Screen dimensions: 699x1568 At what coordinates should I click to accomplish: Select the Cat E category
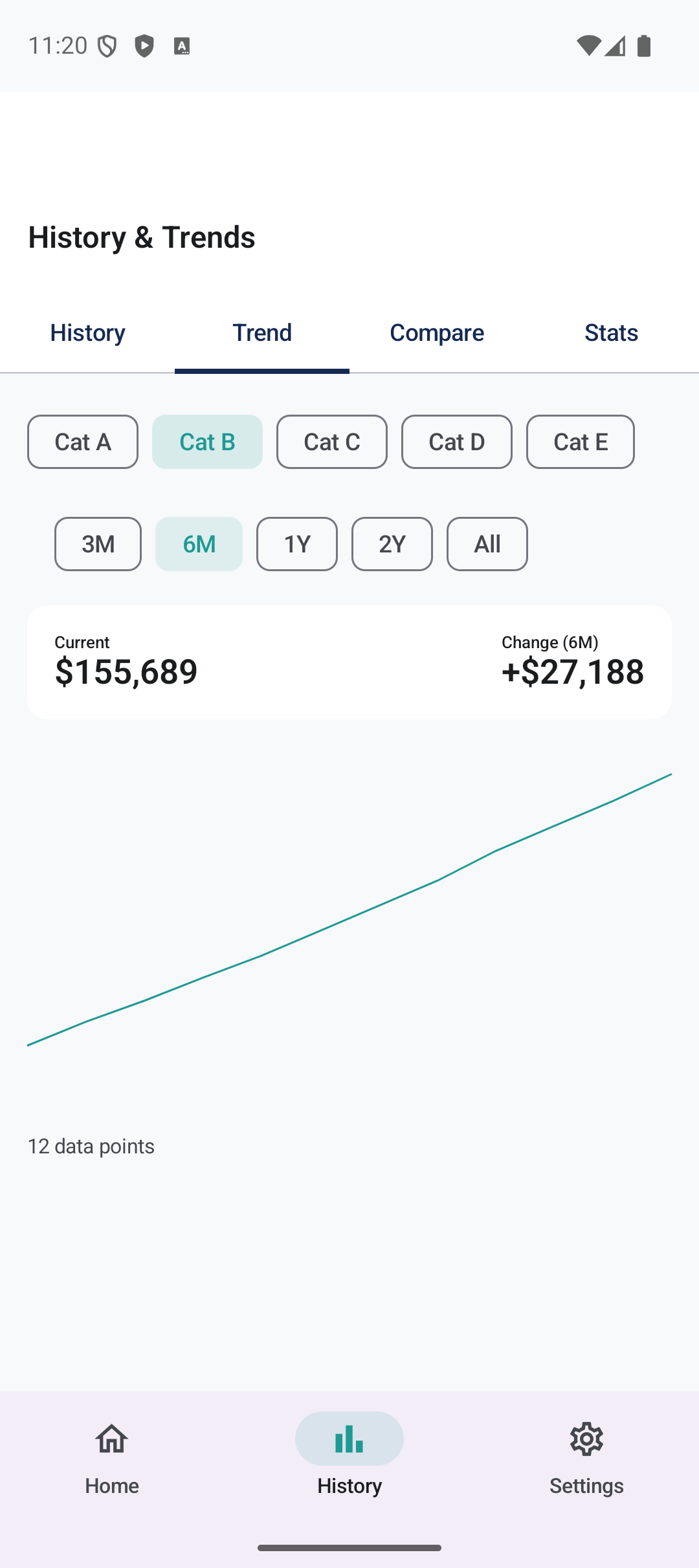(x=580, y=441)
